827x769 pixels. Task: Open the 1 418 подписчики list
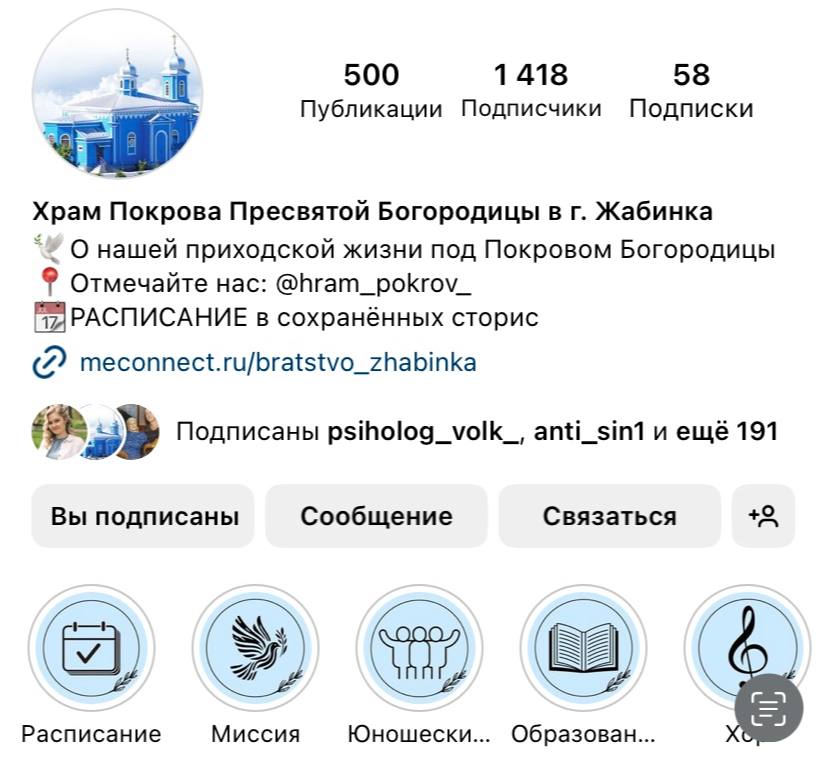531,90
